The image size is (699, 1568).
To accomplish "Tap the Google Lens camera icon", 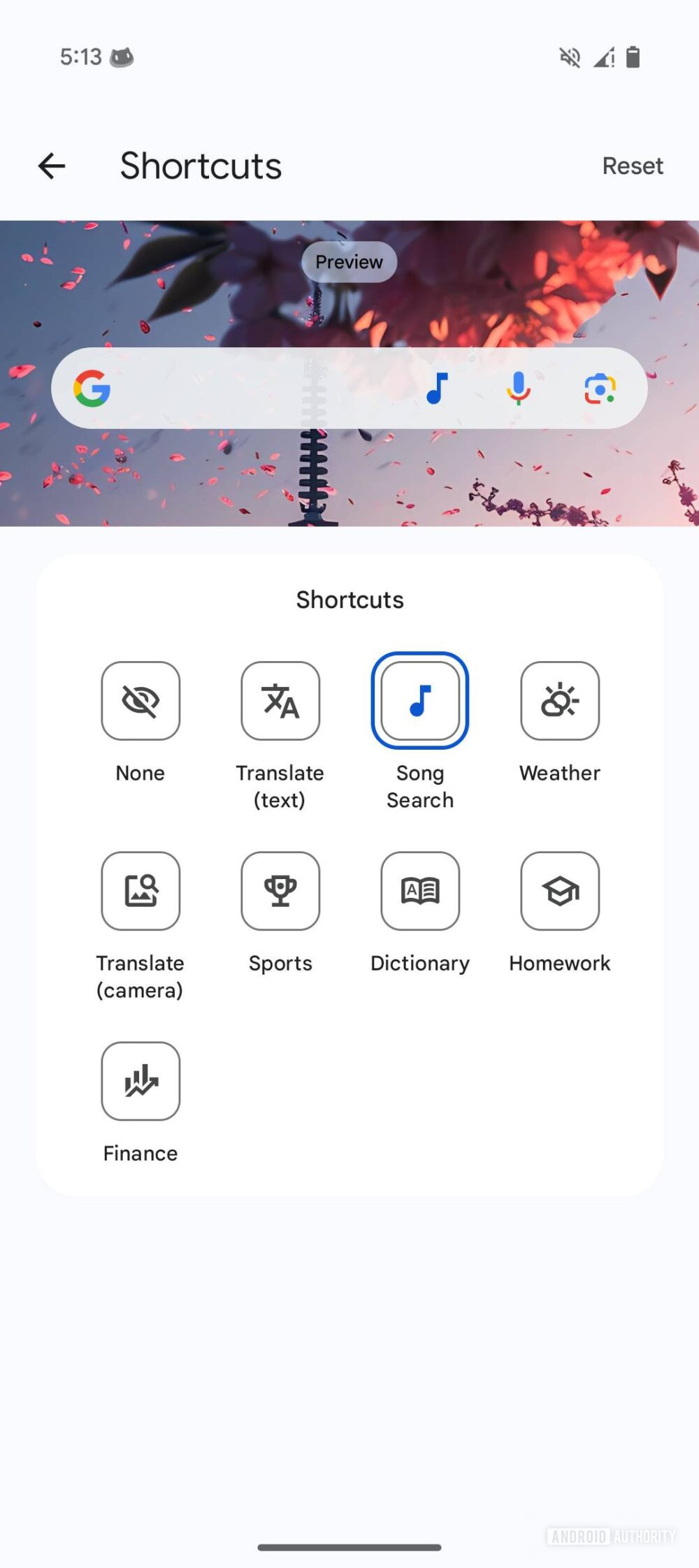I will tap(600, 389).
